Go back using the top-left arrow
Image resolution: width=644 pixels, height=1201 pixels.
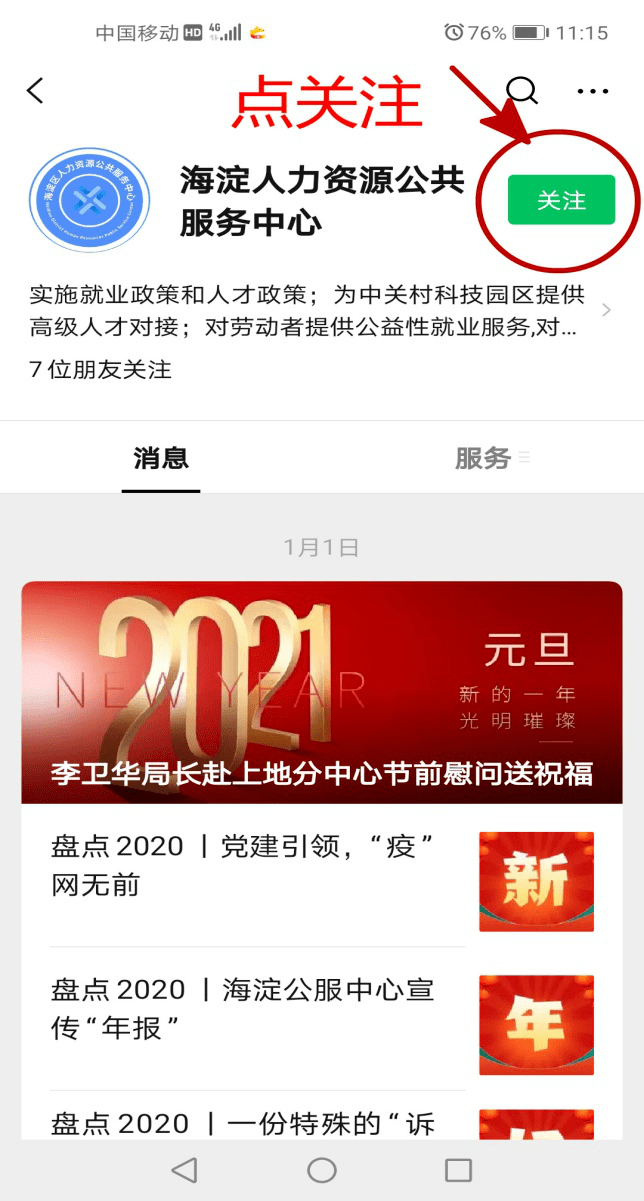(35, 91)
